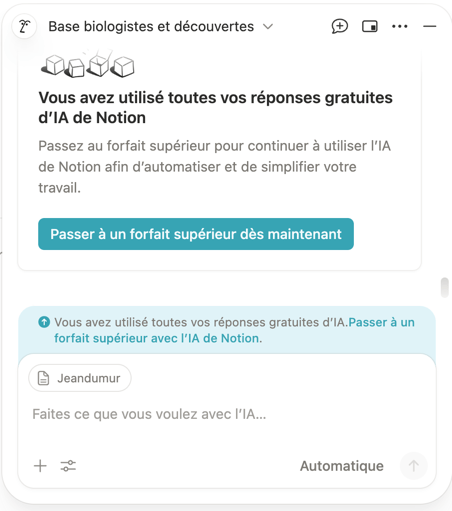Start a new AI chat
The width and height of the screenshot is (452, 511).
(x=339, y=26)
